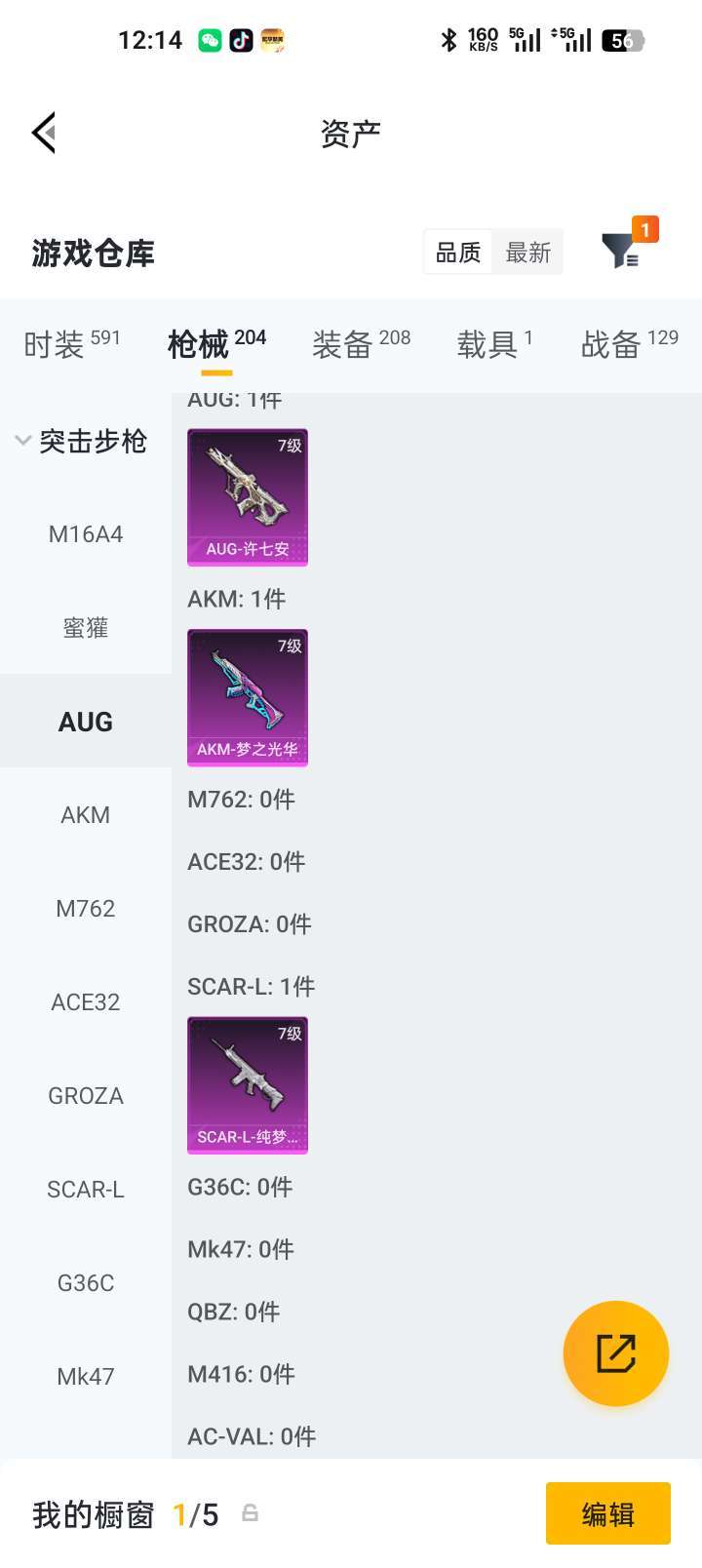The height and width of the screenshot is (1568, 702).
Task: Collapse the 突击步枪 category
Action: coord(83,441)
